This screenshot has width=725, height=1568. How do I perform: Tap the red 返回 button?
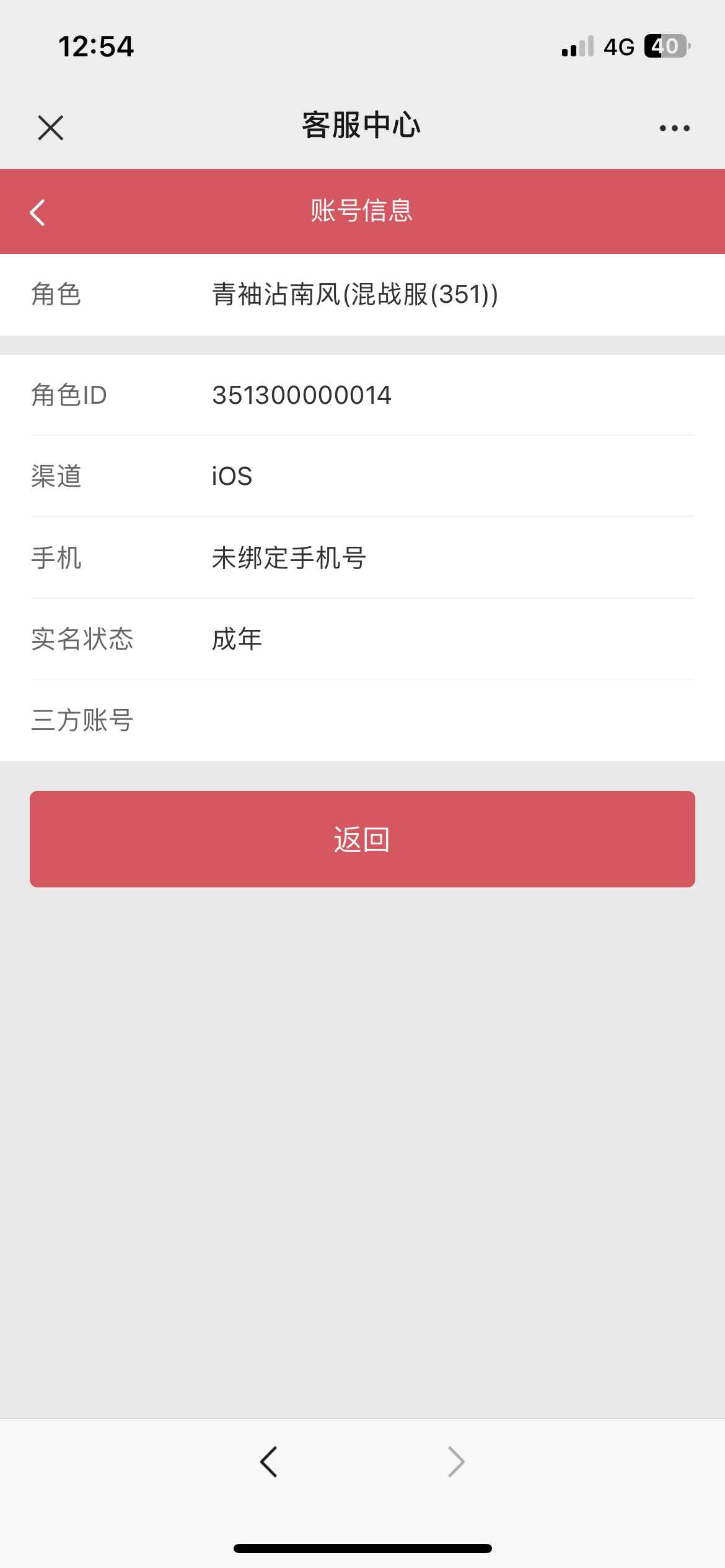point(362,839)
